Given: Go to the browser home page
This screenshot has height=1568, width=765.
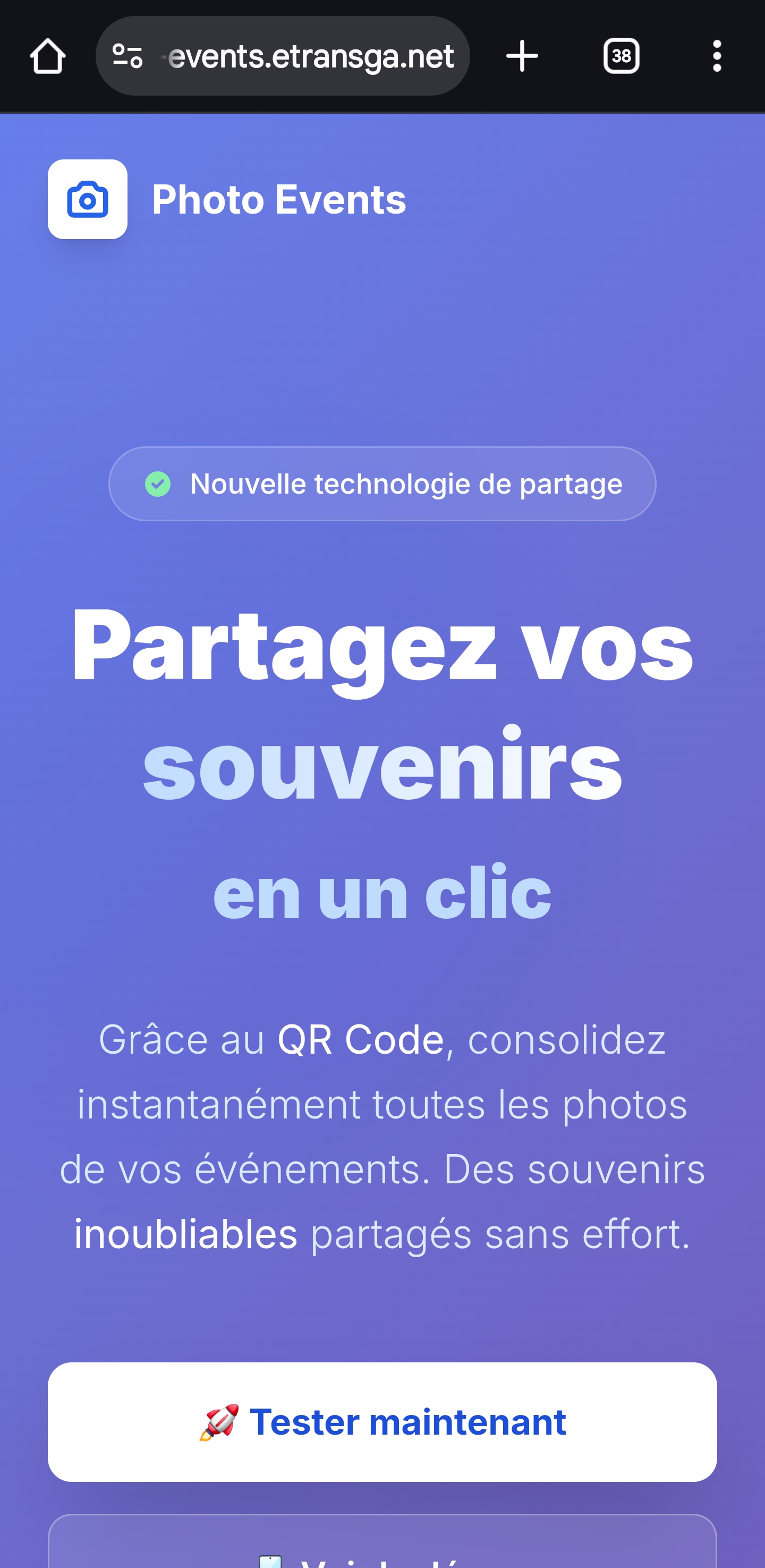Looking at the screenshot, I should click(x=47, y=57).
